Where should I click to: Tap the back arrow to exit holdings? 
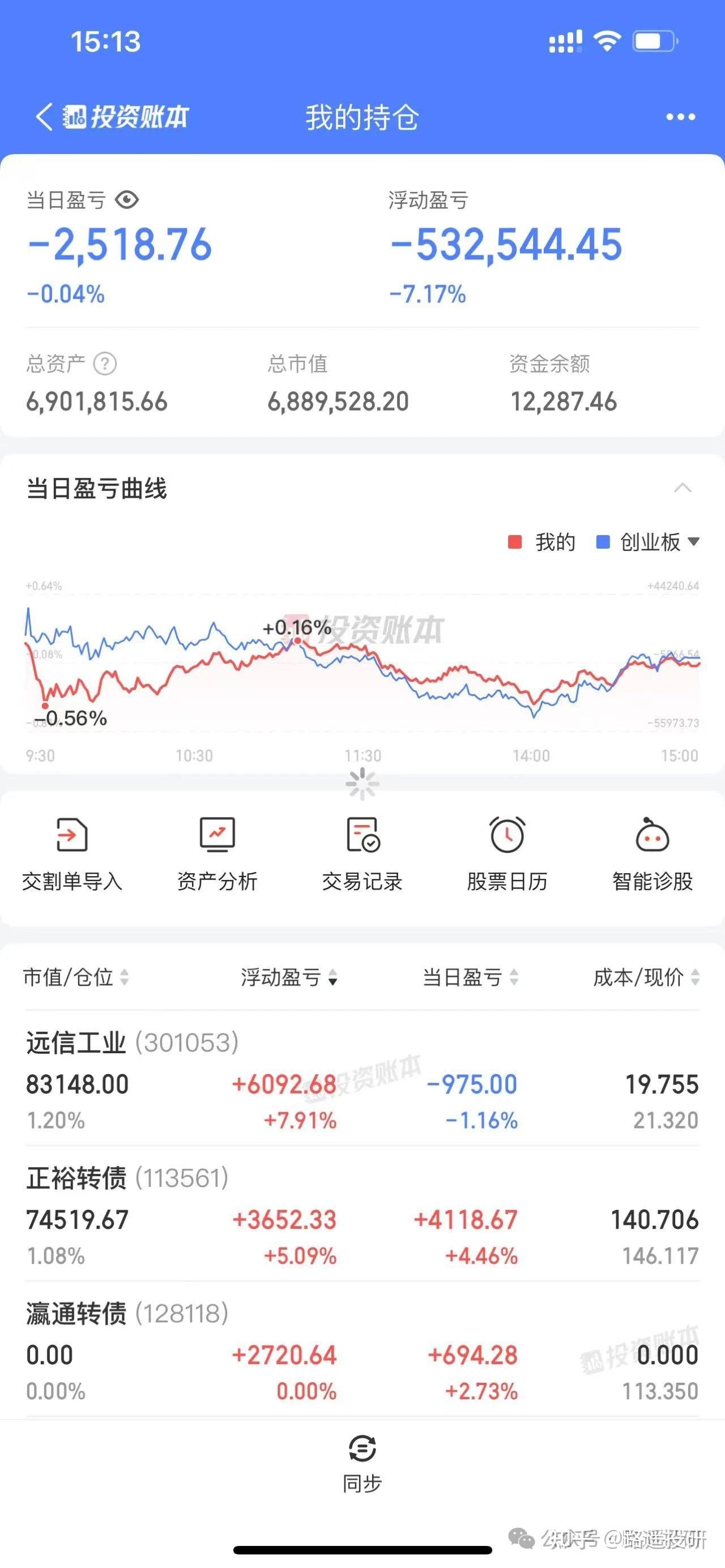click(x=42, y=117)
